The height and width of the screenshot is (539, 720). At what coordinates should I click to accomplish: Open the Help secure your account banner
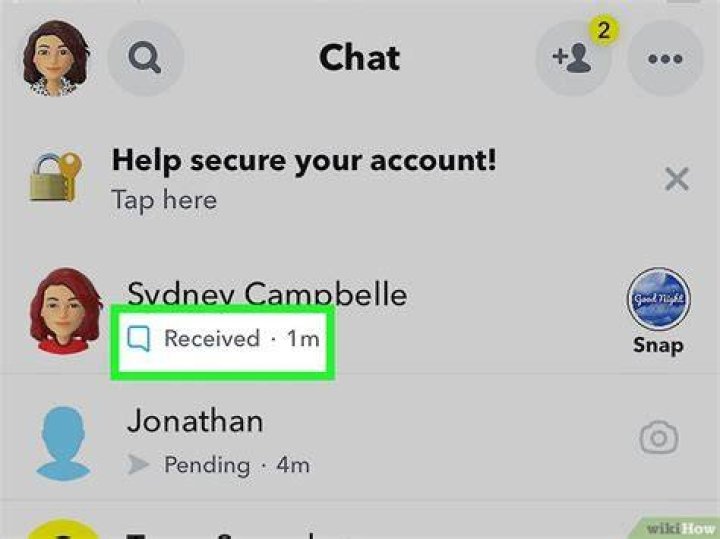click(x=304, y=179)
